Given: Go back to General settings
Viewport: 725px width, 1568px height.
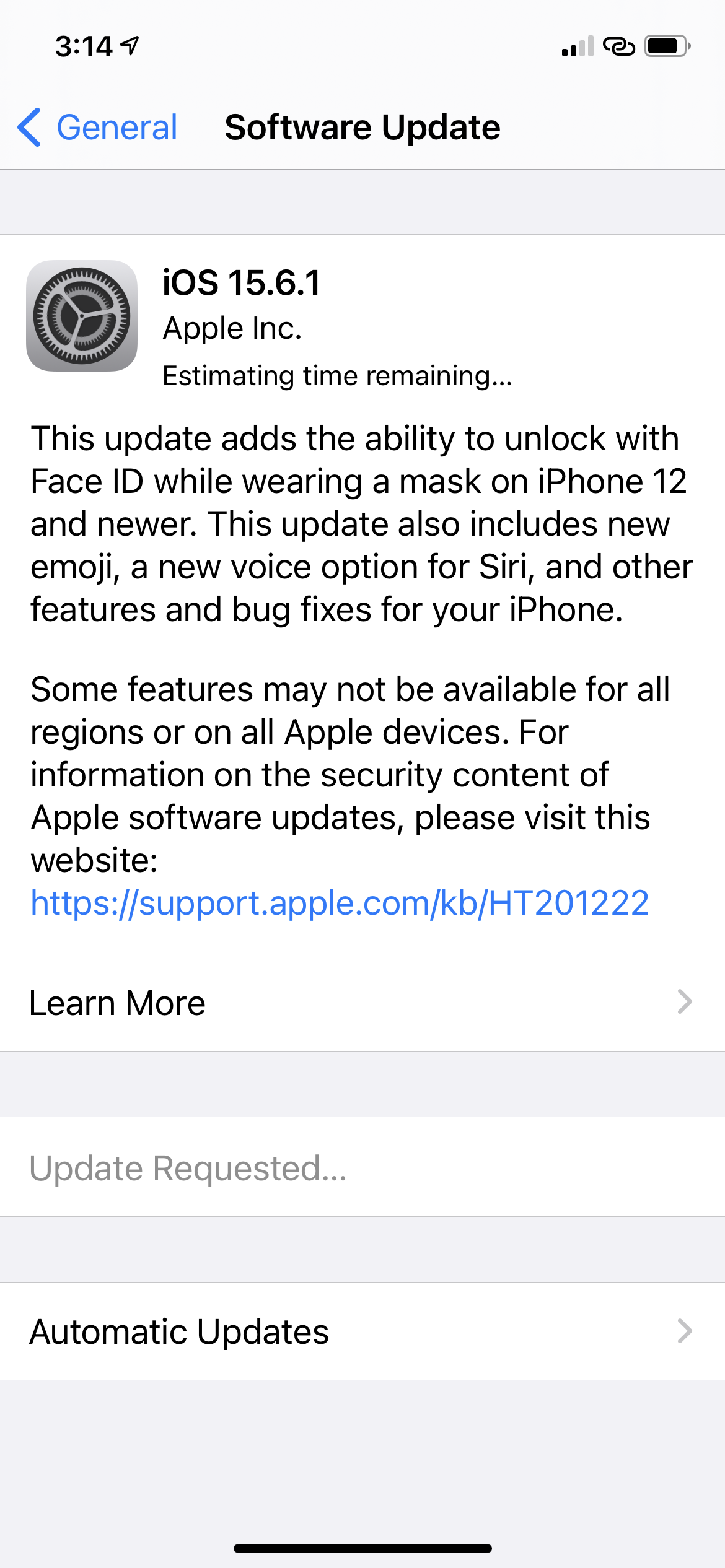Looking at the screenshot, I should [x=97, y=128].
